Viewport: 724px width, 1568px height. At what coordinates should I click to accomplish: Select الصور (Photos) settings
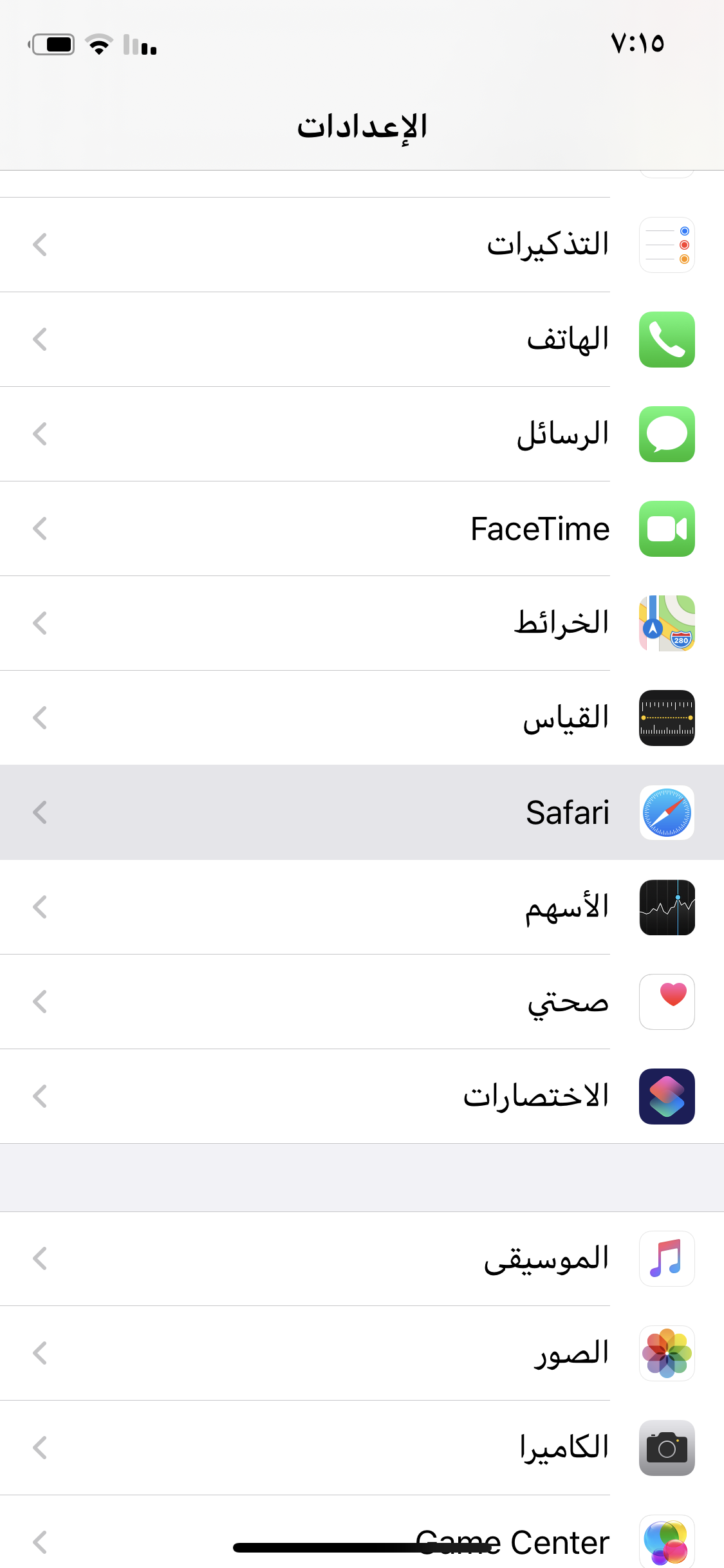pos(362,1353)
